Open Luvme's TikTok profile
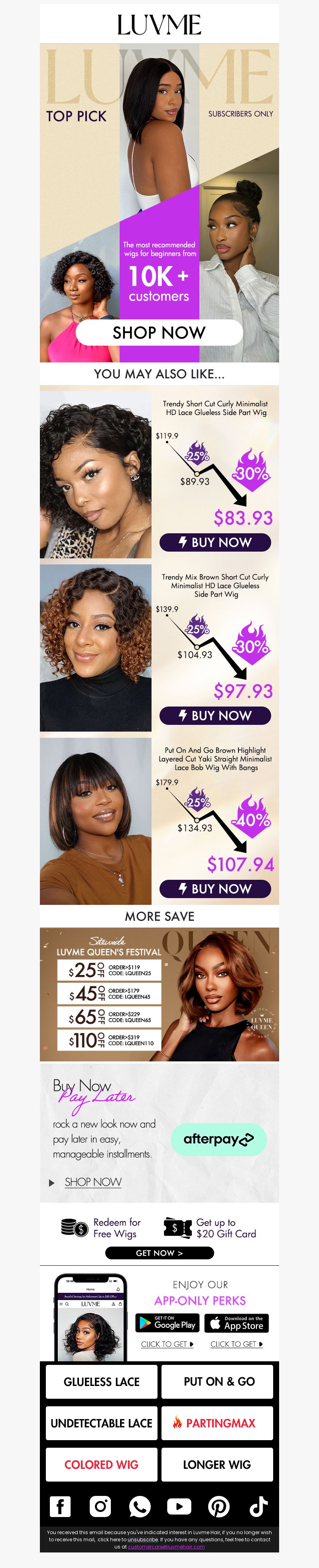Screen dimensions: 319x1568 [259, 1507]
